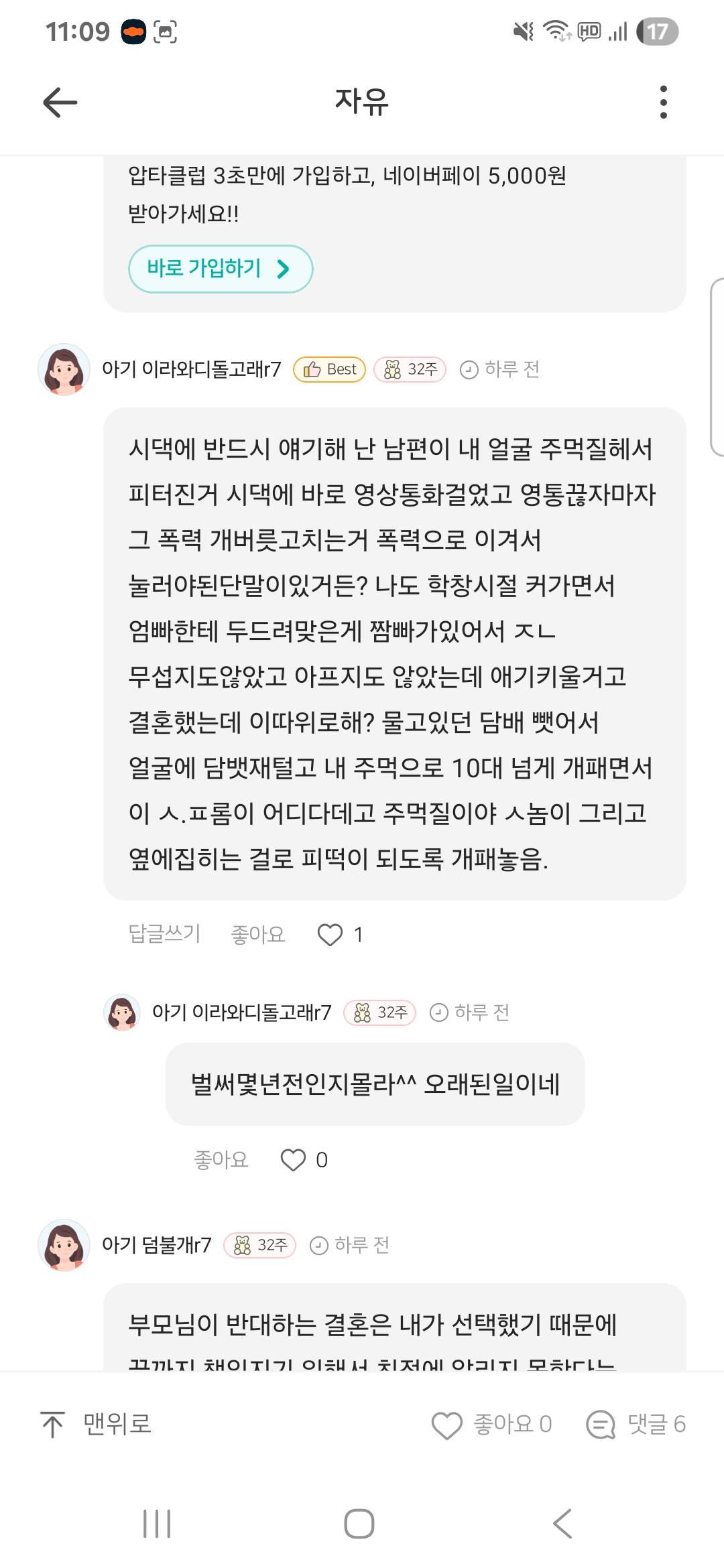
Task: Tap 바로 가입하기 button
Action: pos(220,269)
